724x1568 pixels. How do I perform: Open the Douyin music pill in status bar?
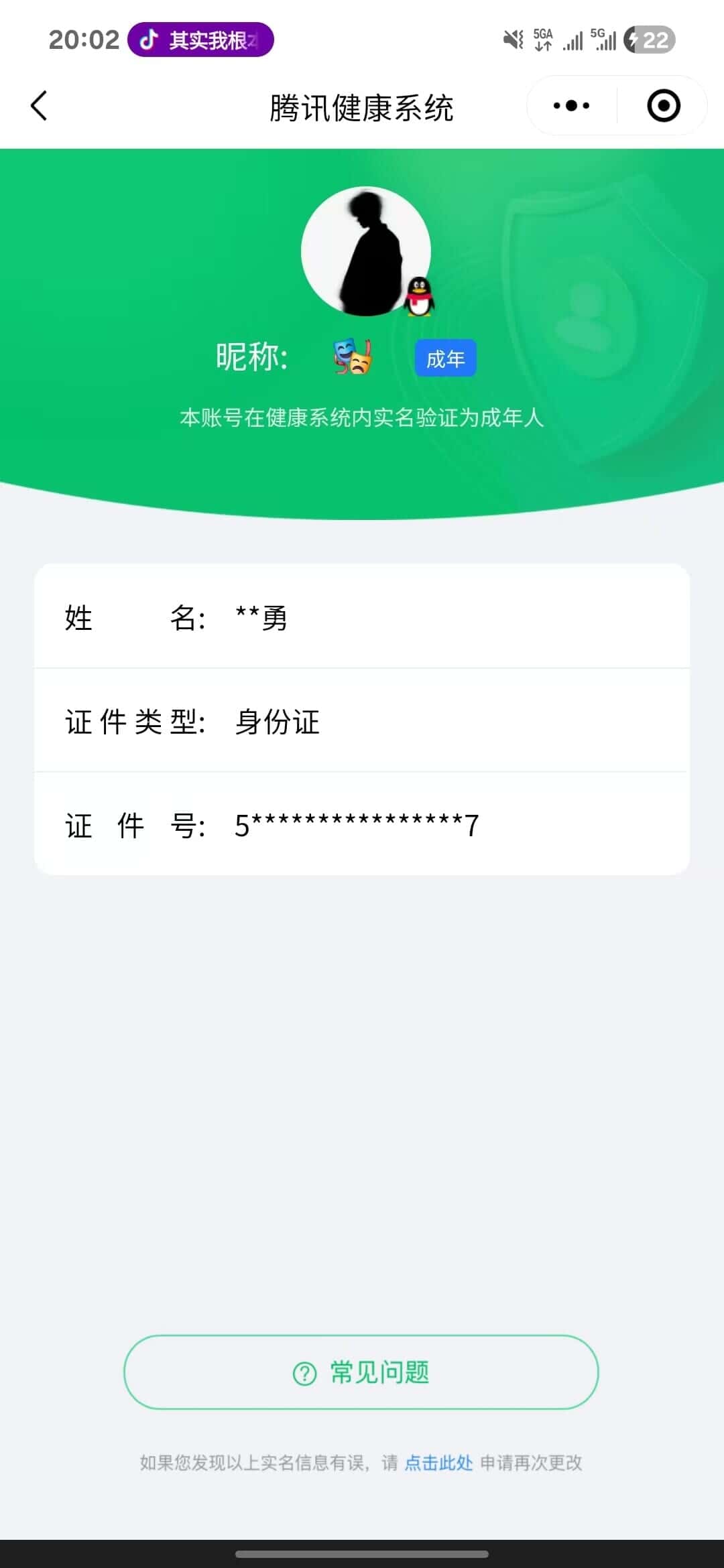(200, 40)
